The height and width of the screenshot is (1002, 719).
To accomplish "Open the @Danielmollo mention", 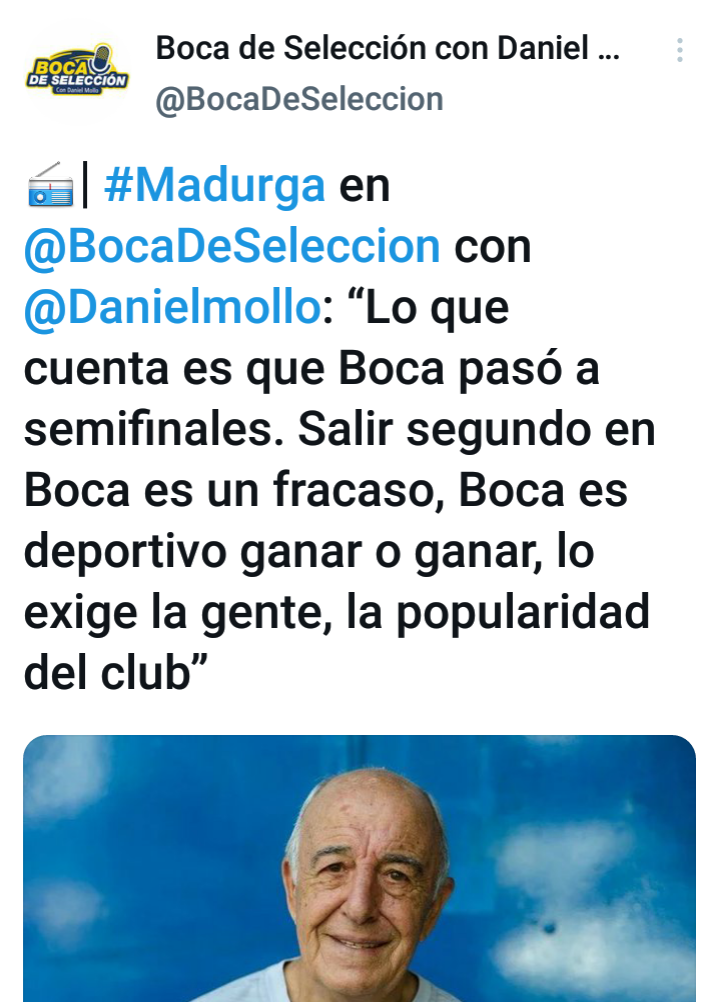I will [x=171, y=308].
